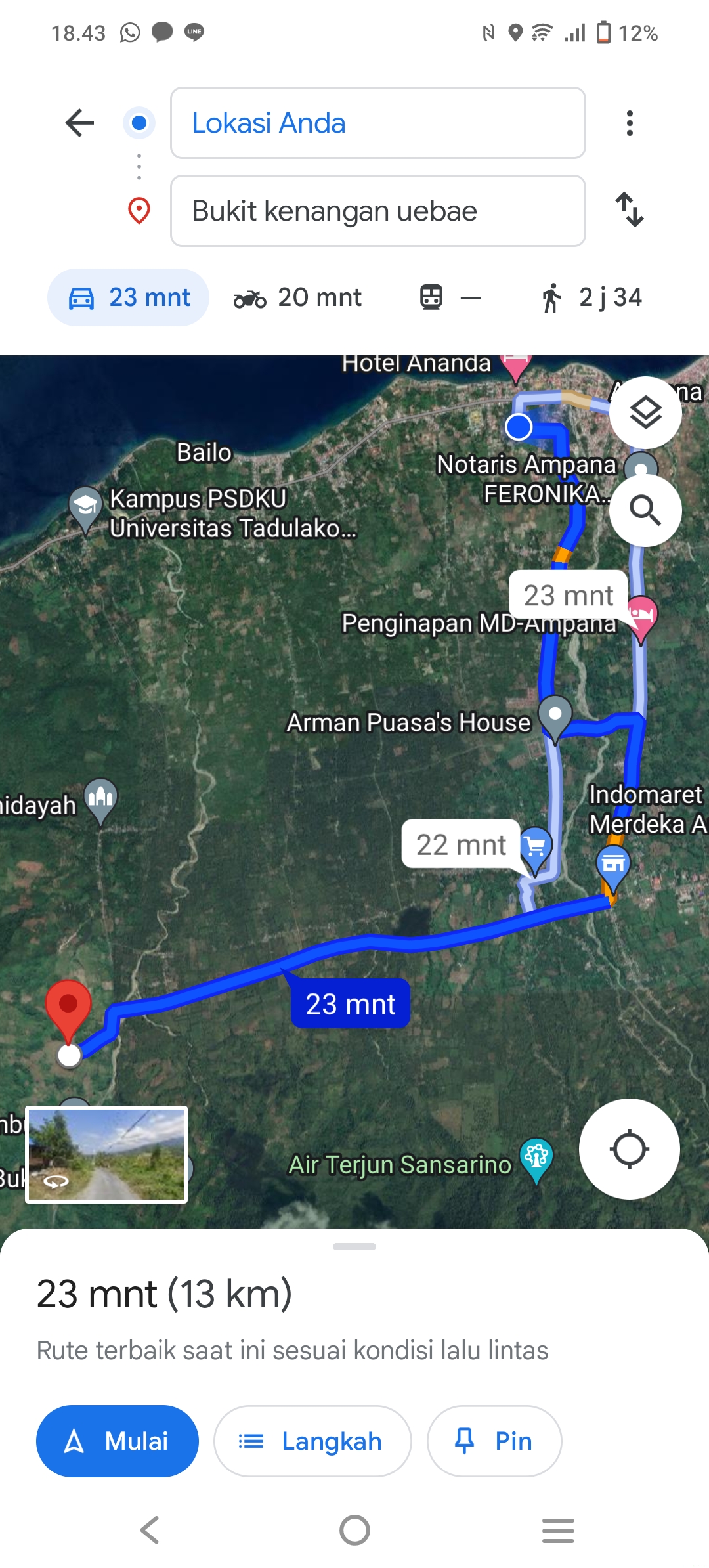
Task: Switch to motorcycle mode 20 mnt
Action: (x=297, y=297)
